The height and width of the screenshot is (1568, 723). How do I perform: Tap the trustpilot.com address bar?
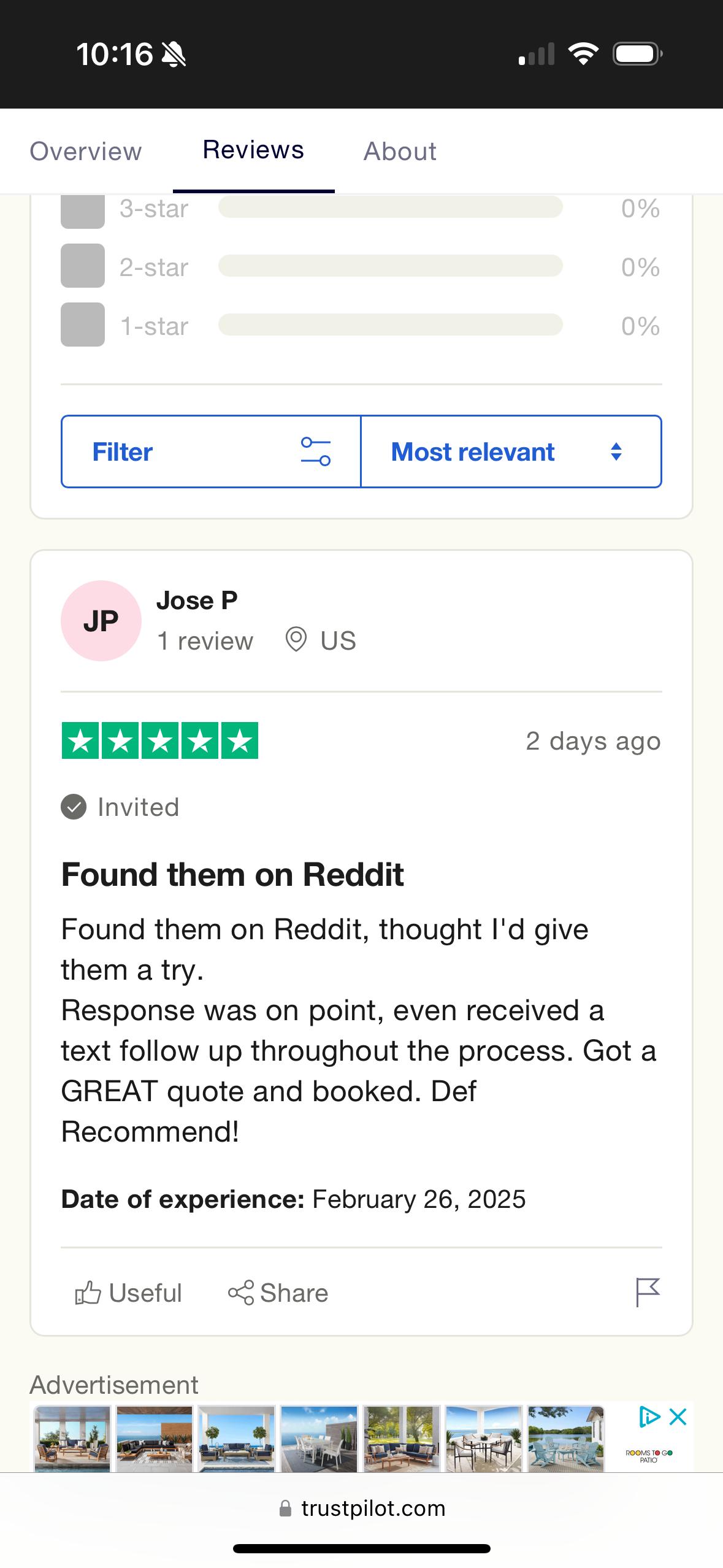click(362, 1508)
